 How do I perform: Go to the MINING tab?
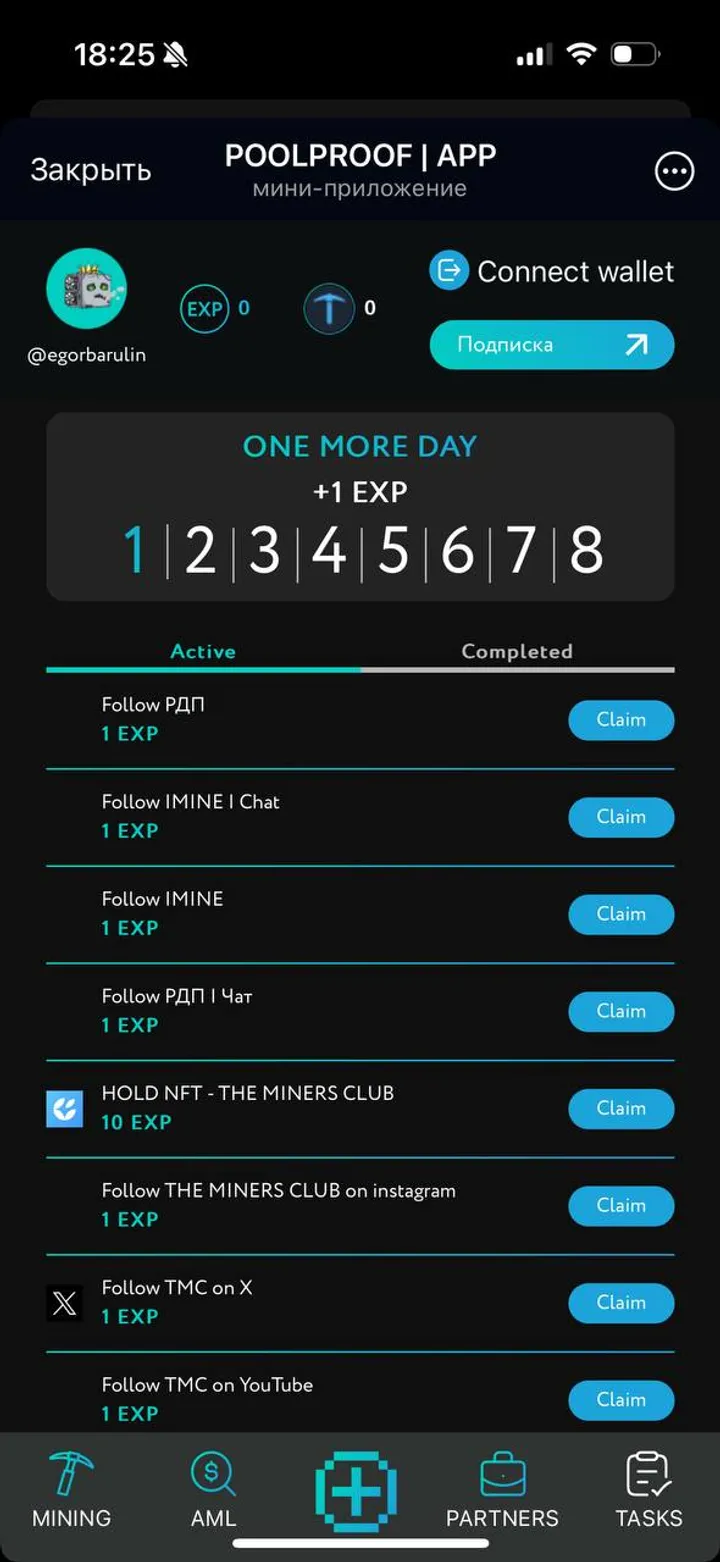pyautogui.click(x=71, y=1490)
